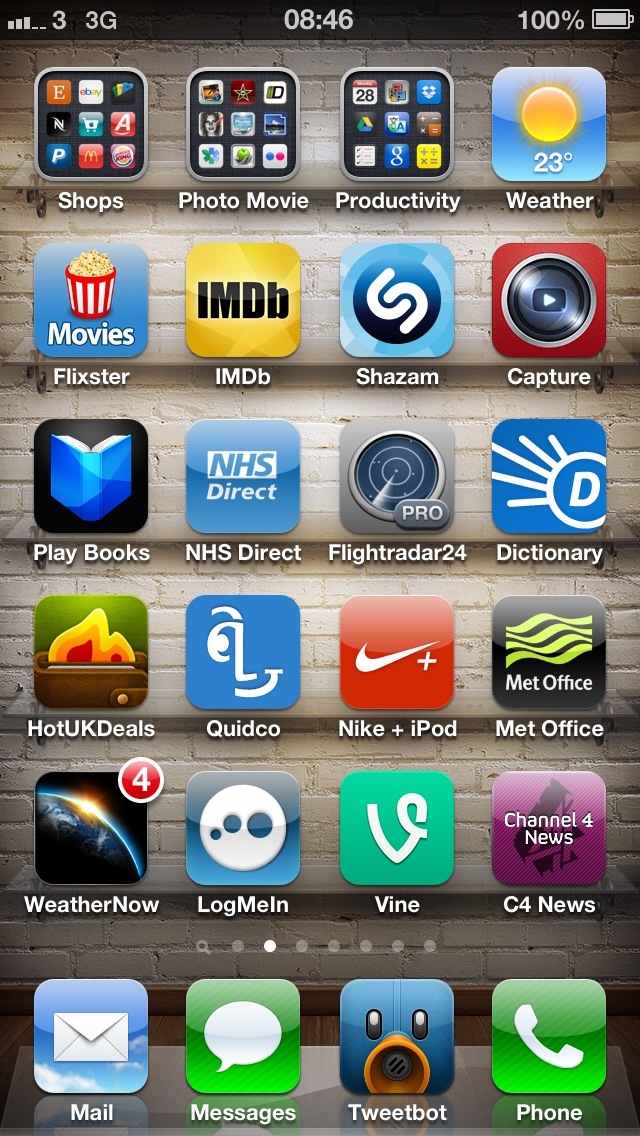Open Flixster Movies app
Screen dimensions: 640x1136
[x=91, y=300]
